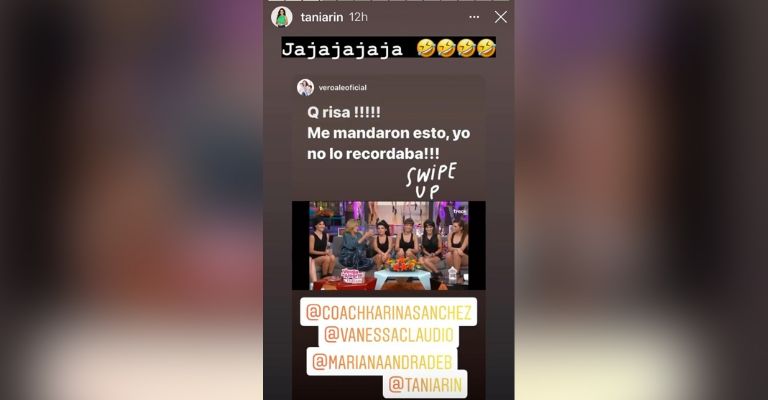Open taniarin's profile from the story header
This screenshot has width=768, height=400.
(x=322, y=17)
